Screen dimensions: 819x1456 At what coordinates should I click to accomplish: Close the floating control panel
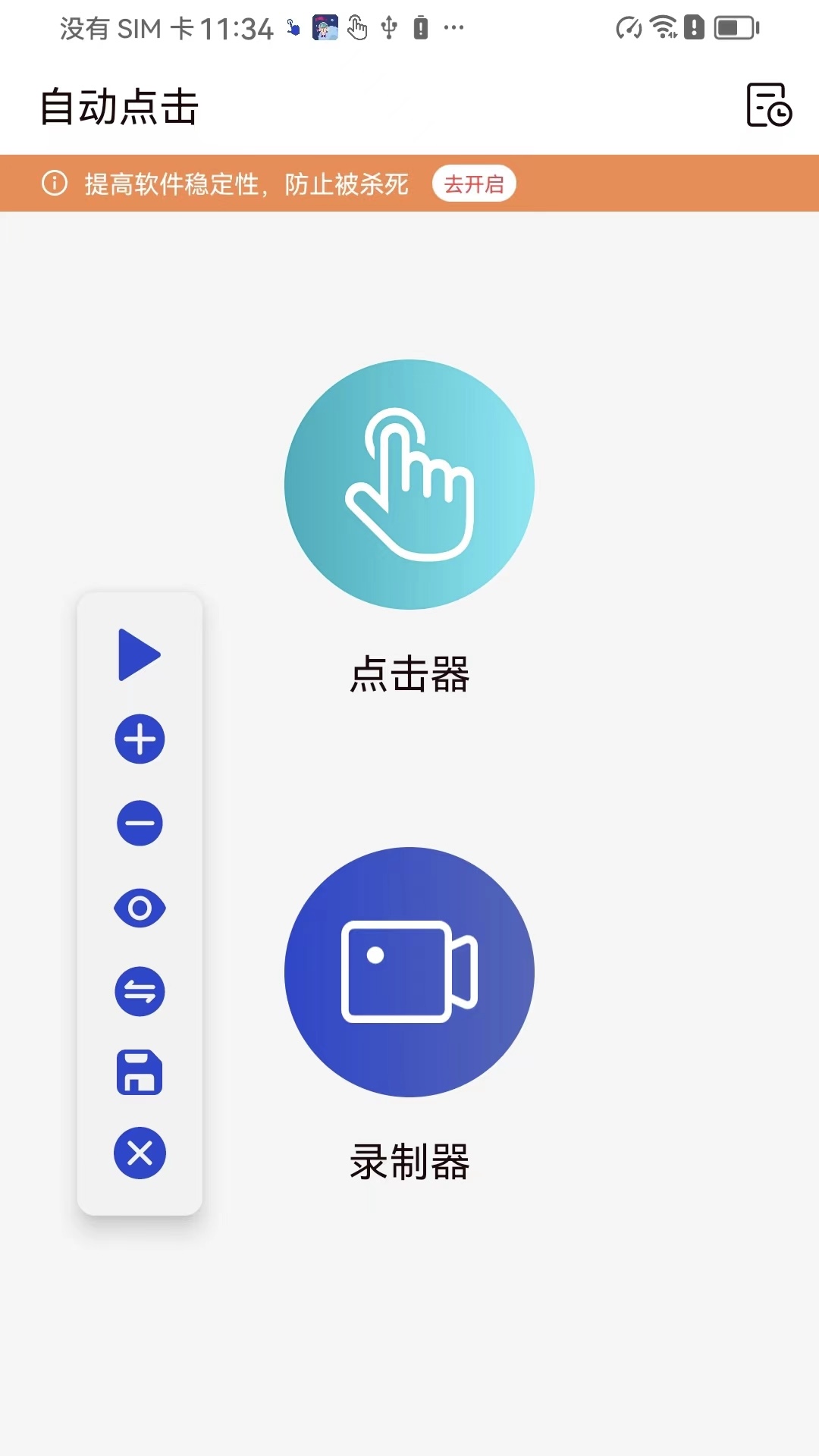tap(140, 1153)
